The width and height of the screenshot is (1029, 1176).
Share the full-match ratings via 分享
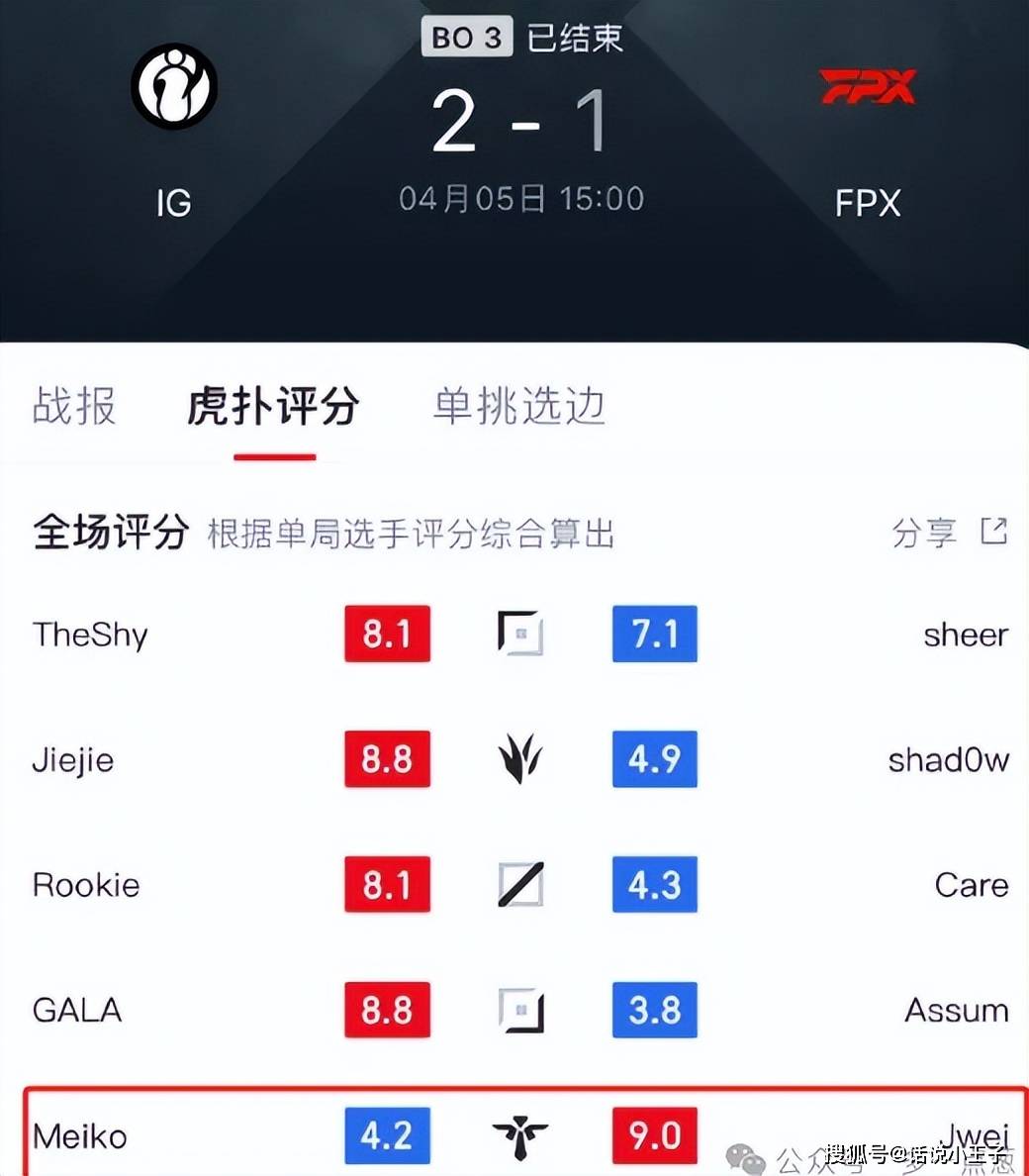(x=948, y=533)
